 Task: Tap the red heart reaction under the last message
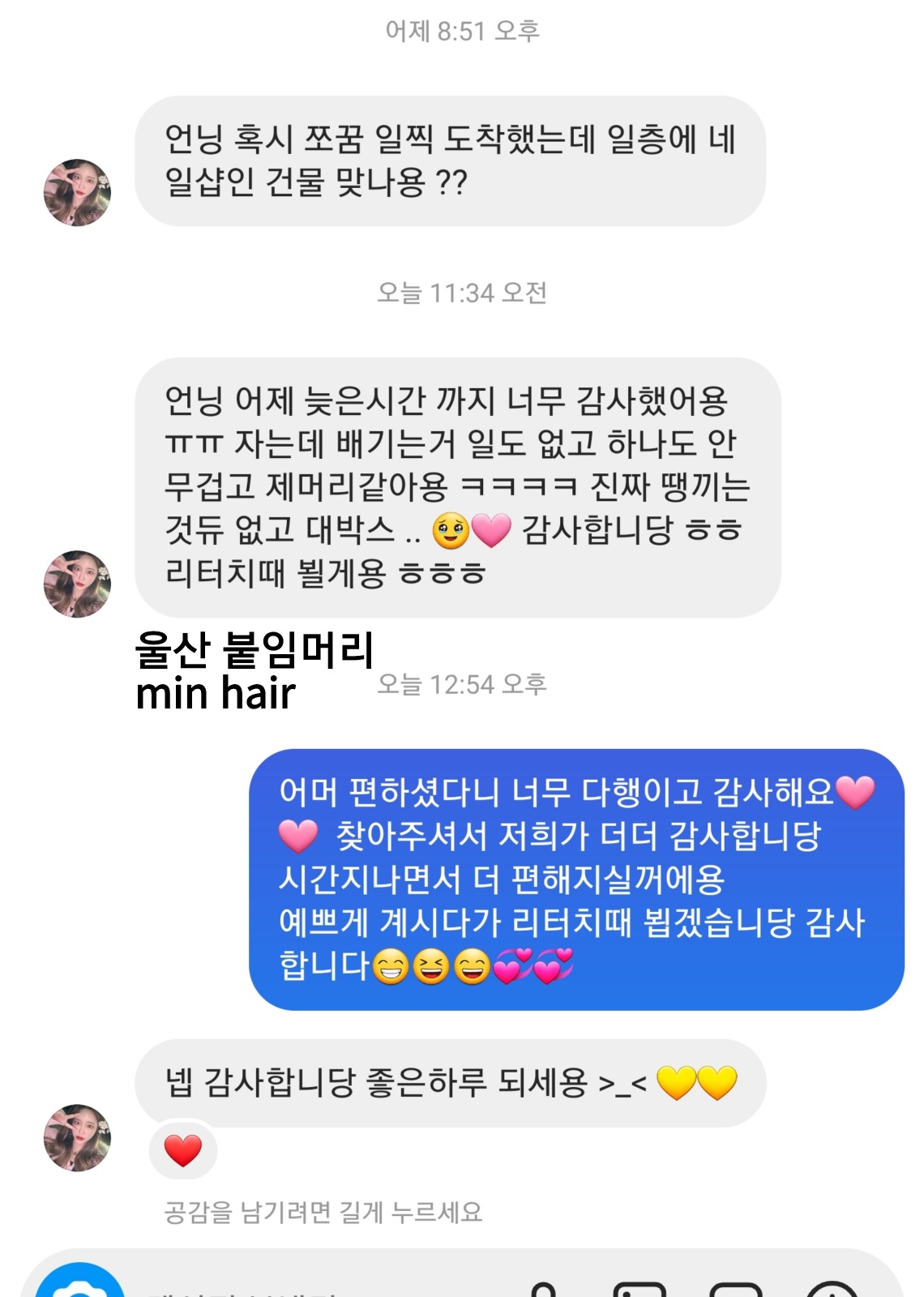click(x=183, y=1150)
